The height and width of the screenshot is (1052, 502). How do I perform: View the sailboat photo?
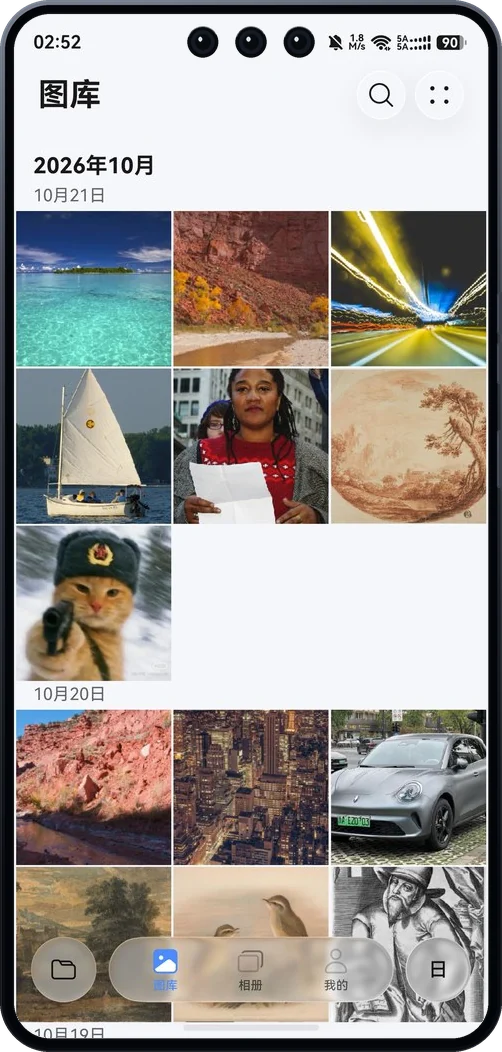click(93, 446)
